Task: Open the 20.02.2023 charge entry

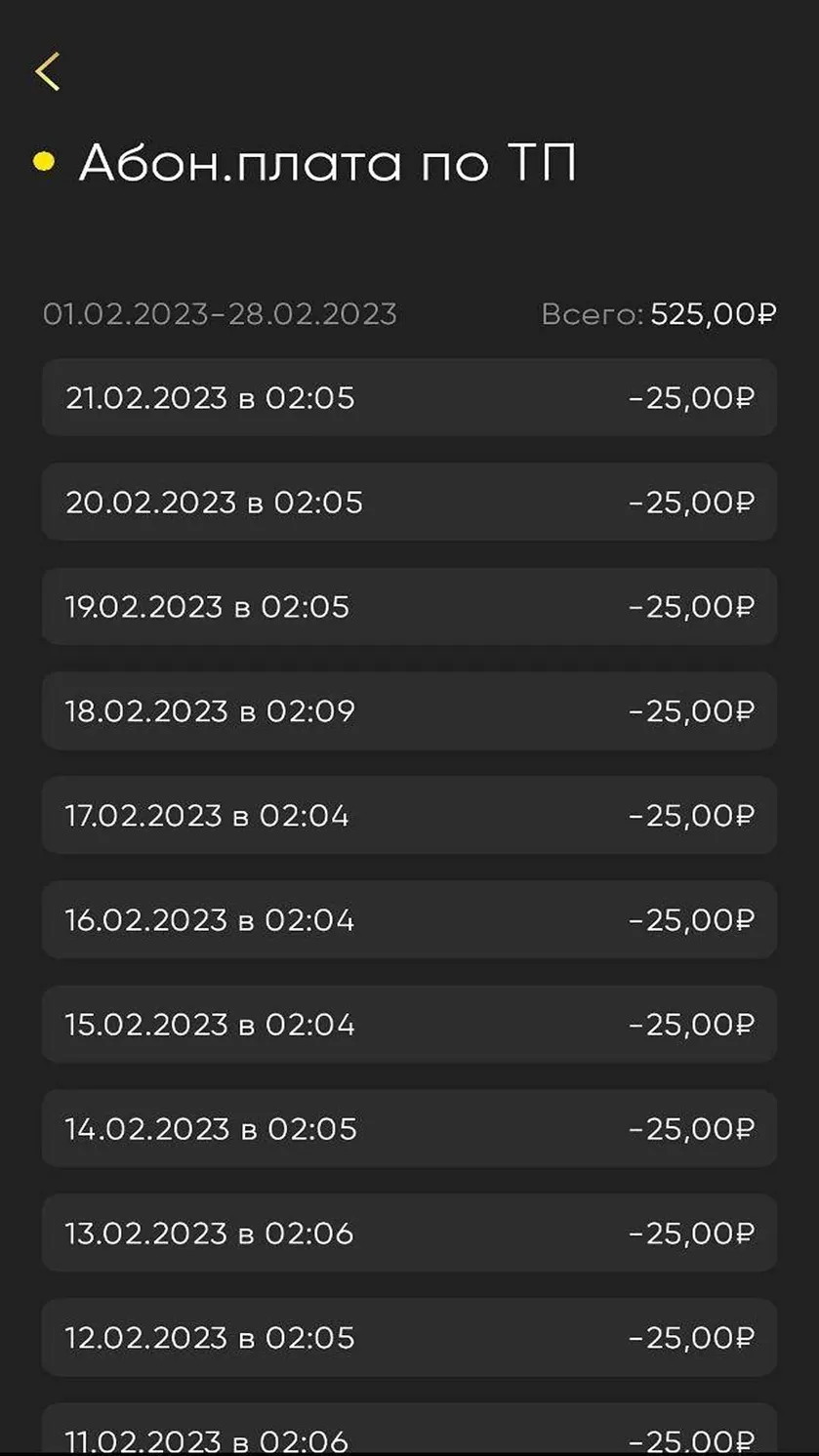Action: (x=409, y=502)
